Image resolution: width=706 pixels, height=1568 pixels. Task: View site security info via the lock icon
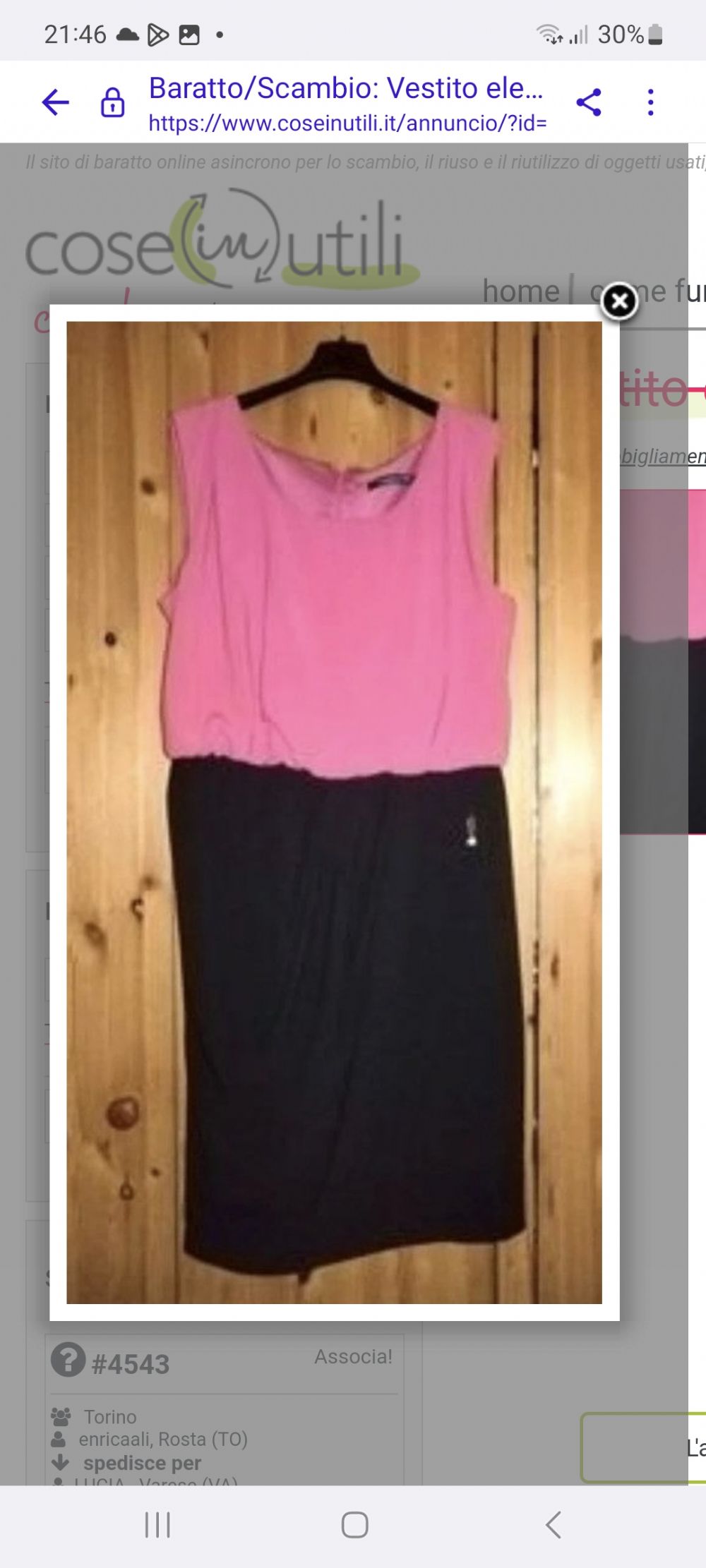(113, 103)
